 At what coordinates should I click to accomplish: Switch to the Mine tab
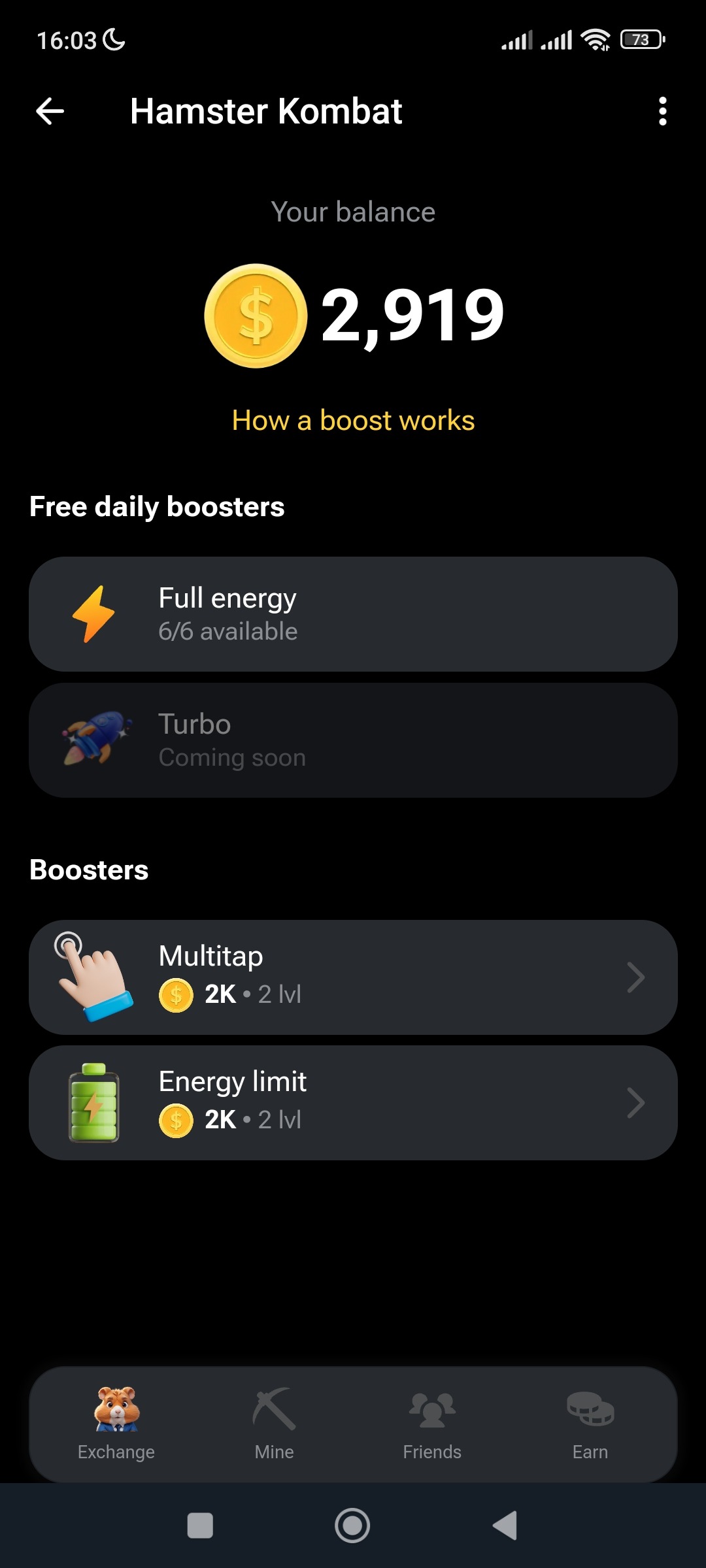coord(274,1424)
